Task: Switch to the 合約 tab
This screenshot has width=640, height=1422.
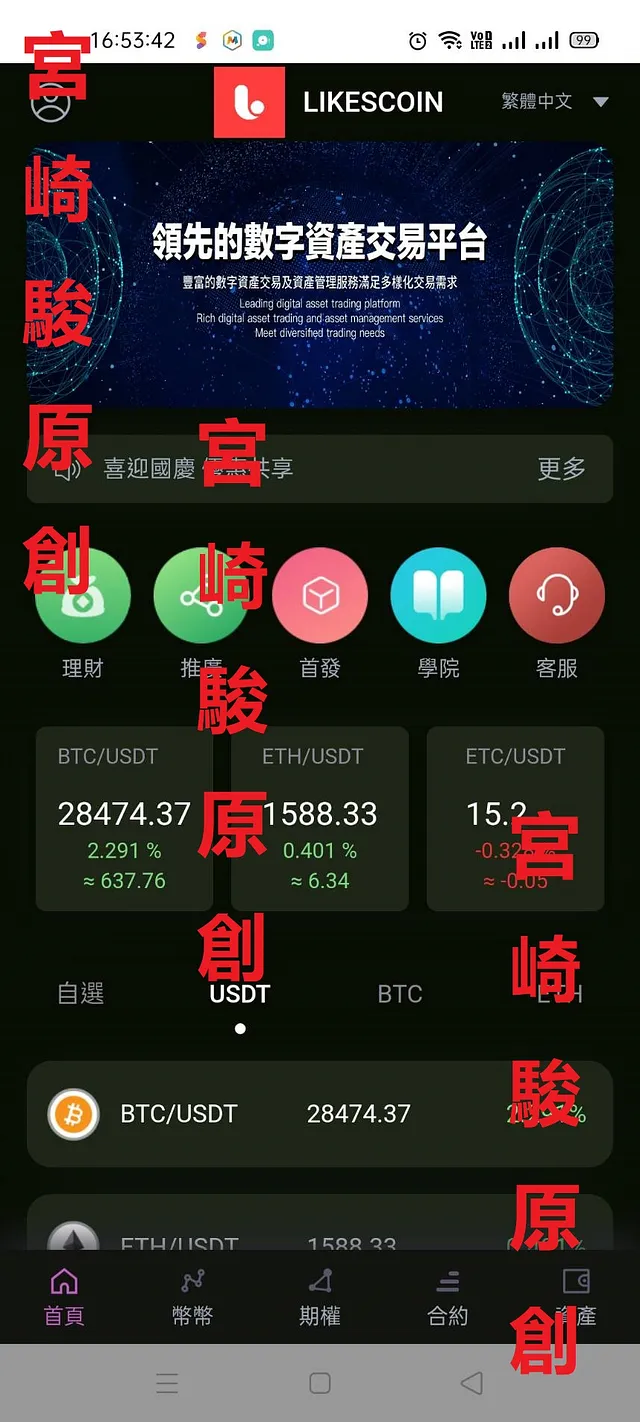Action: pyautogui.click(x=448, y=1297)
